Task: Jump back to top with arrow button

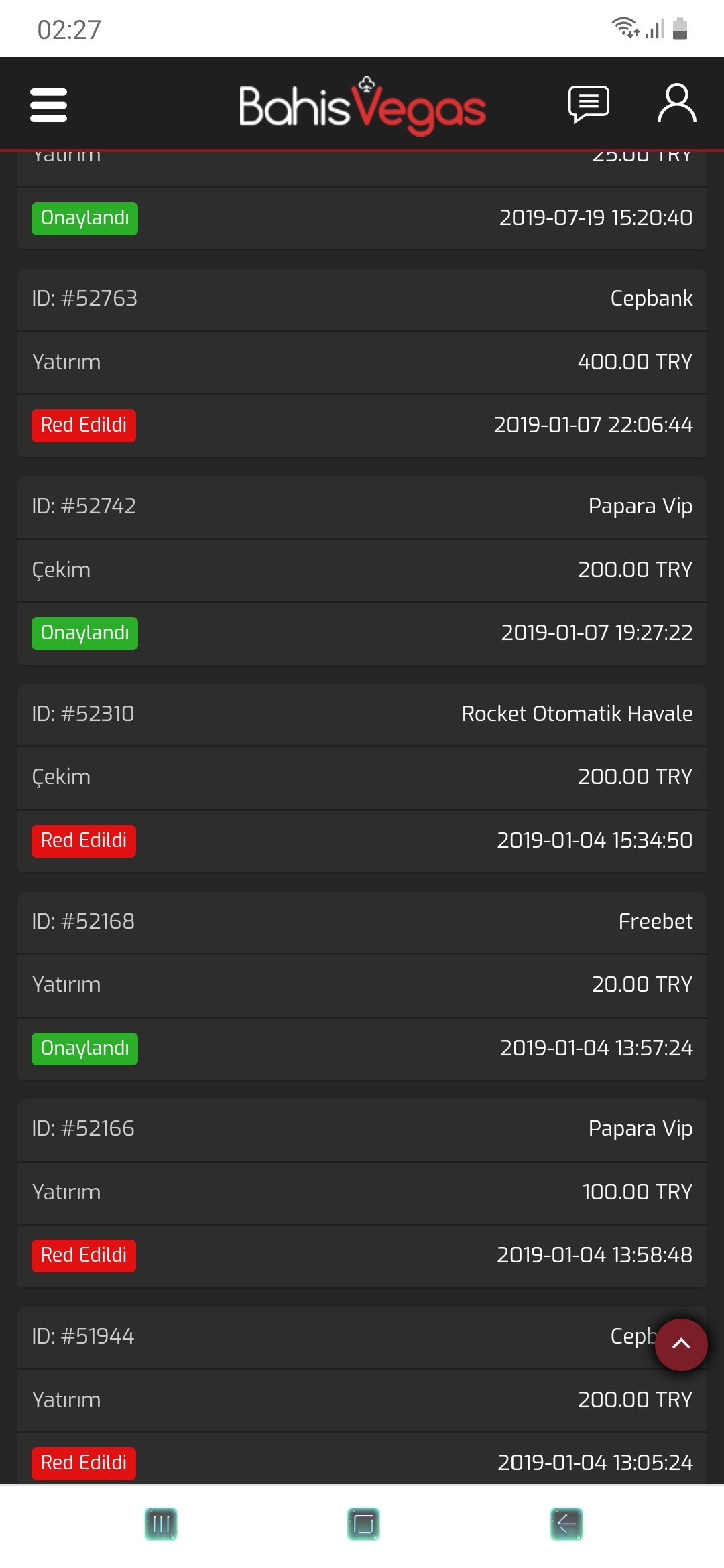Action: (x=681, y=1344)
